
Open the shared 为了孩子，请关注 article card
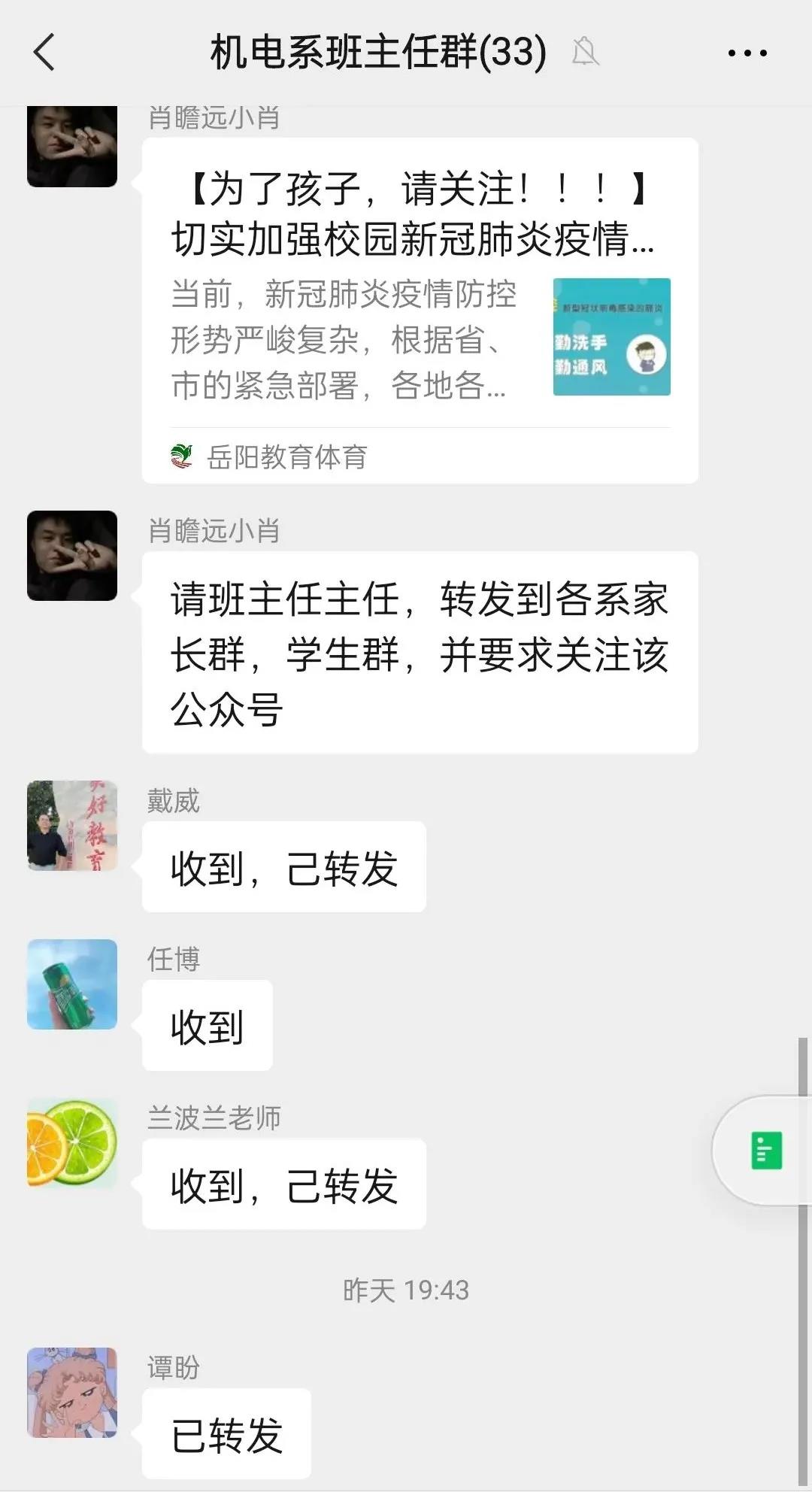[x=420, y=308]
